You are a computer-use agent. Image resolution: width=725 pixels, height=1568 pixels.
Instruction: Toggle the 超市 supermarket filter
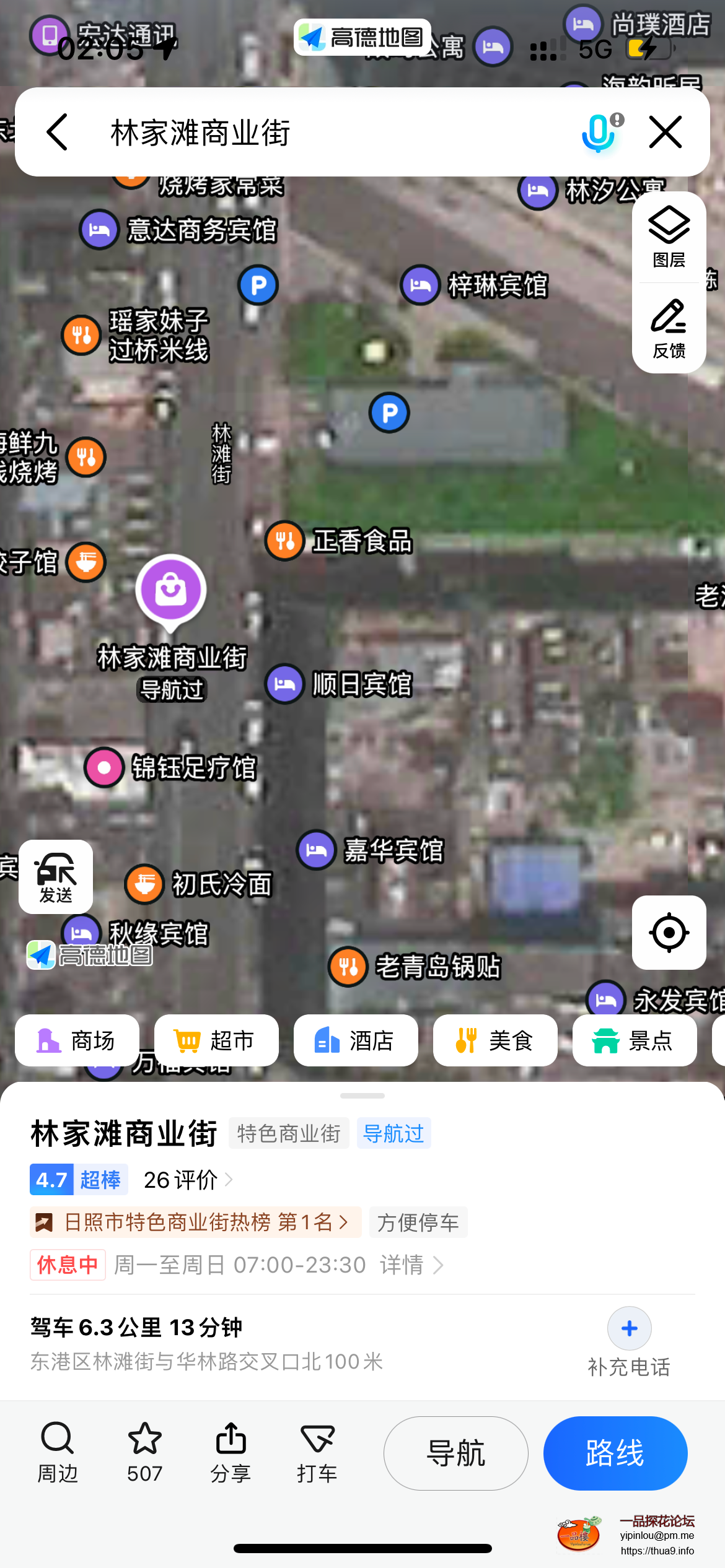pos(216,1040)
